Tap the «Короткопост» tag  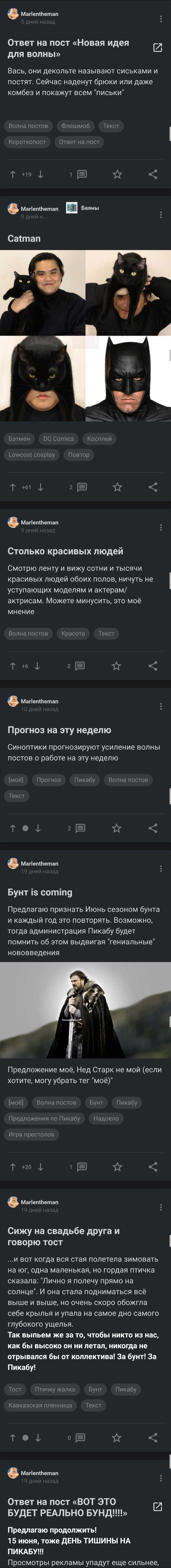[x=27, y=142]
